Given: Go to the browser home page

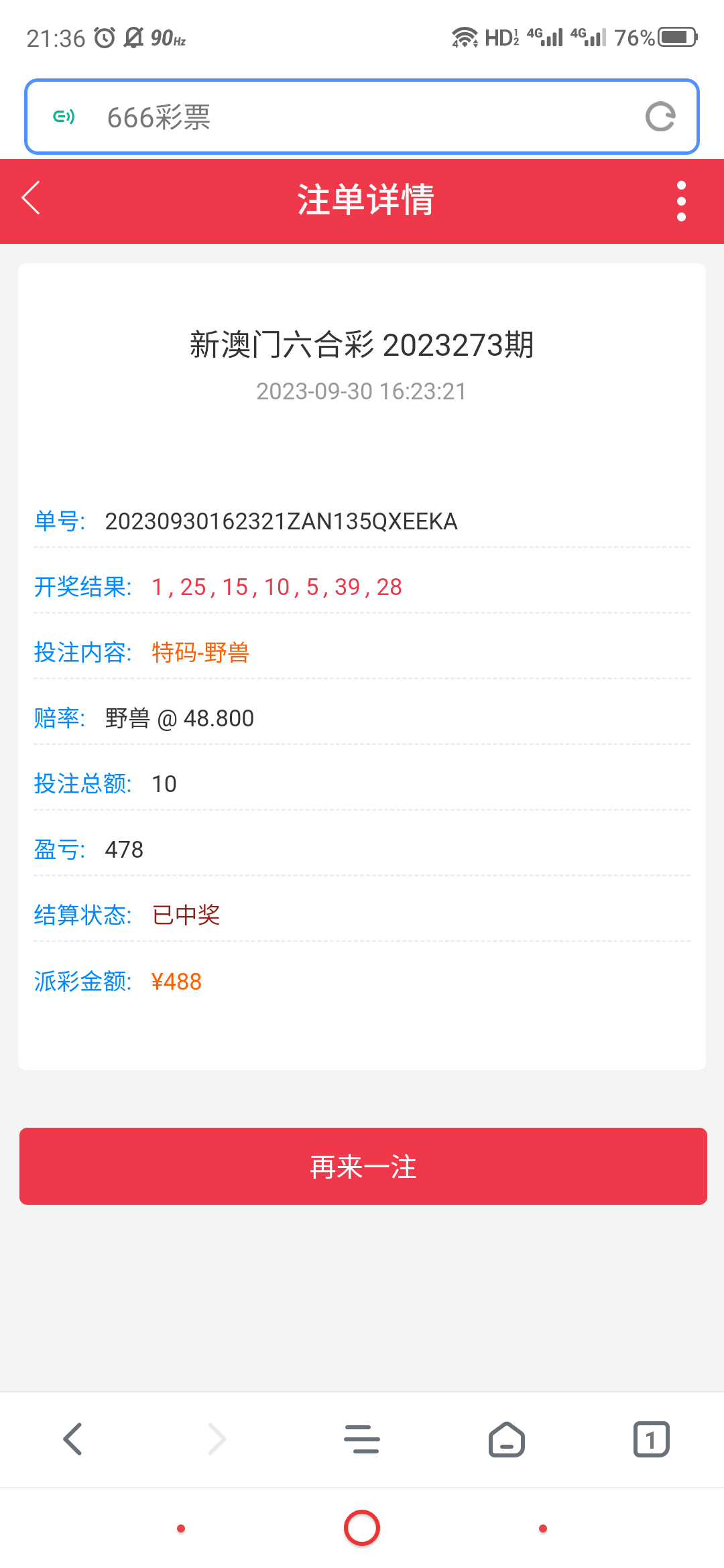Looking at the screenshot, I should 507,1439.
